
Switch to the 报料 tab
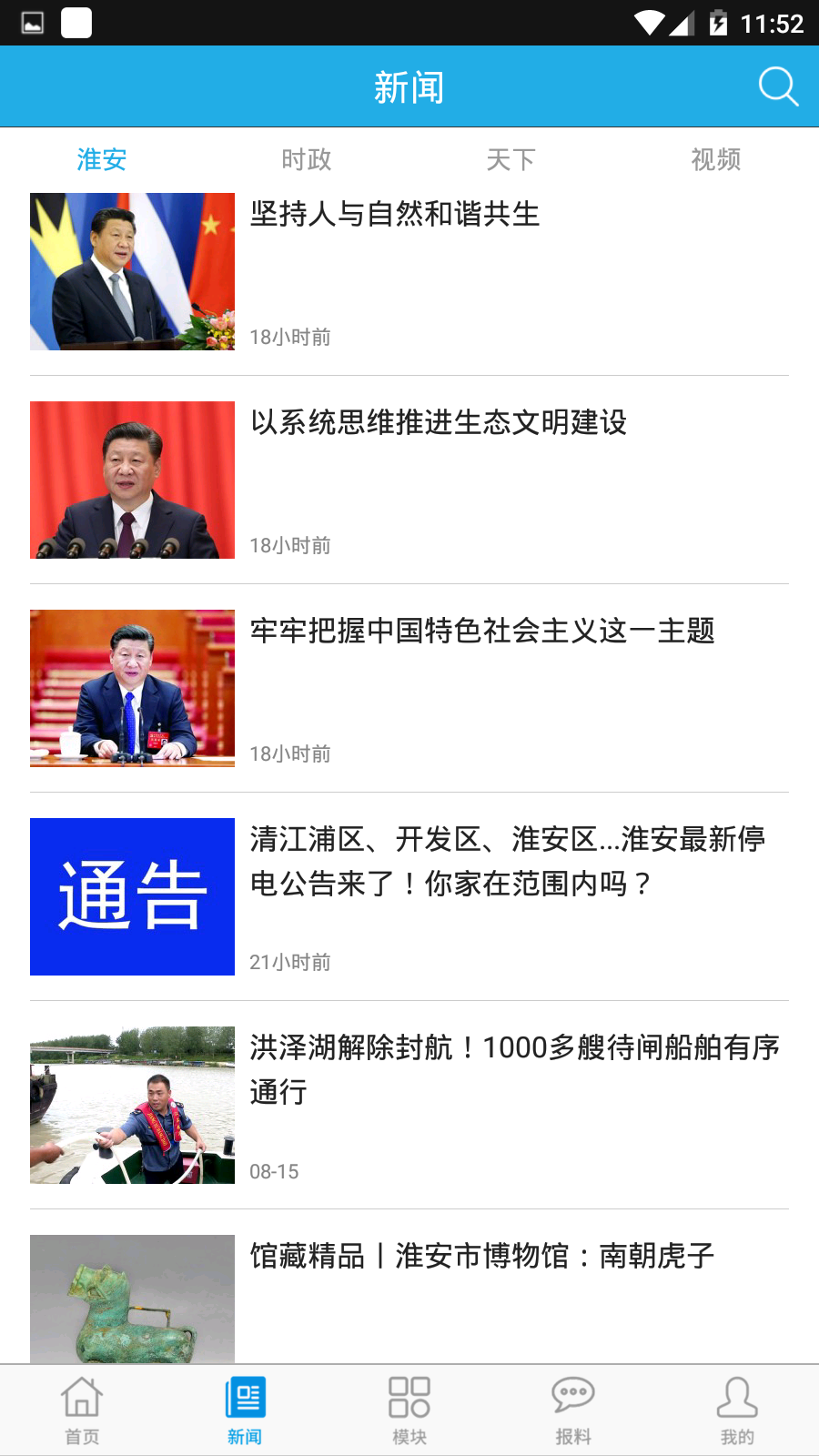(x=573, y=1410)
